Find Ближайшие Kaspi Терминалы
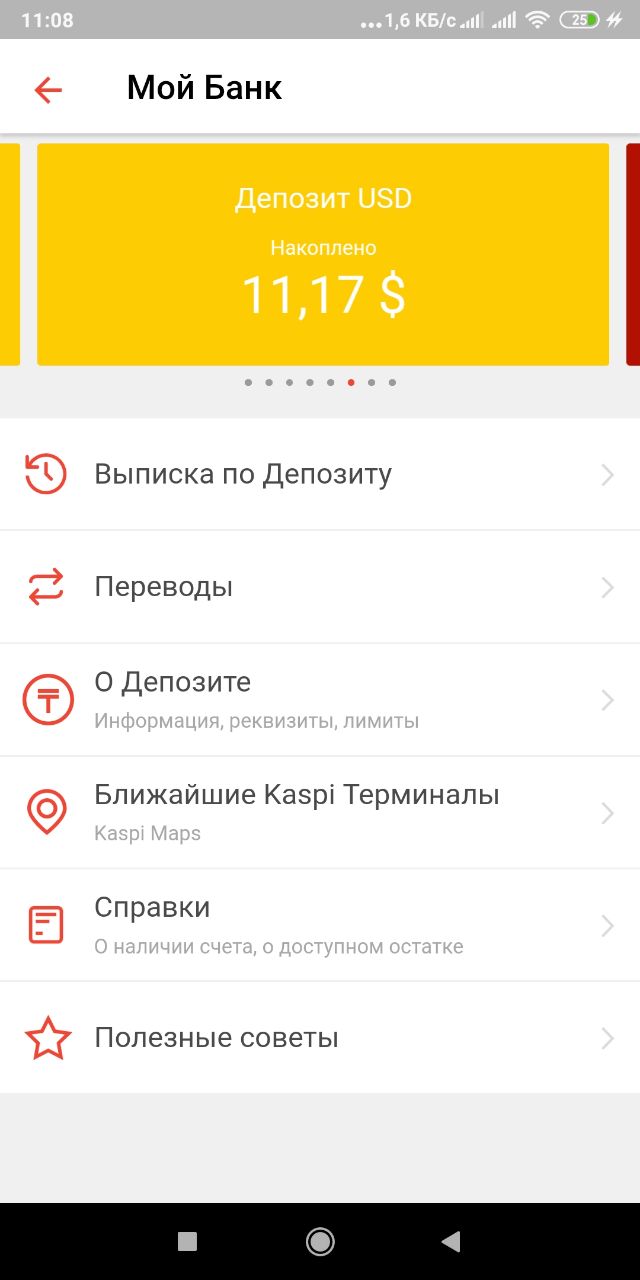 [320, 813]
